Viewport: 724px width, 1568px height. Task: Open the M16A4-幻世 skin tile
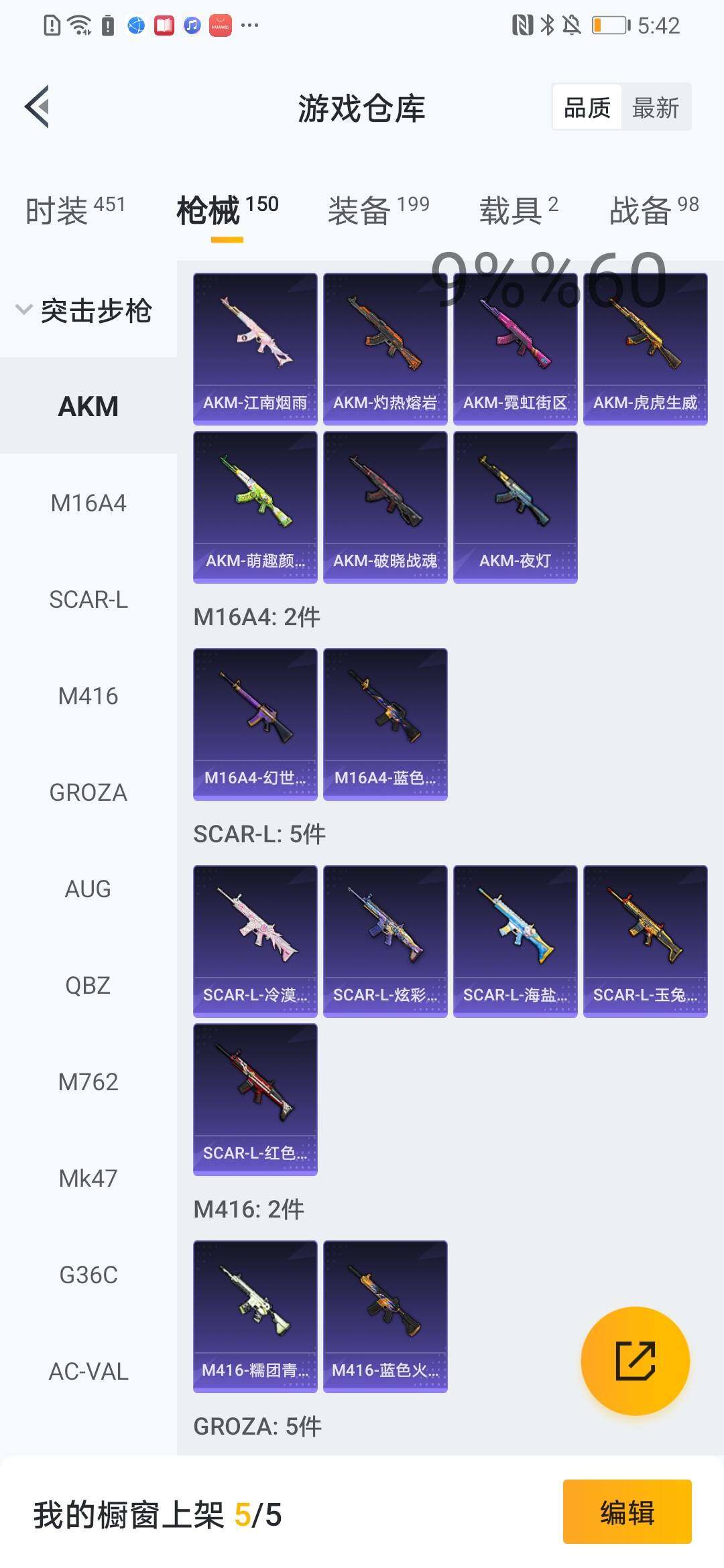pos(255,724)
